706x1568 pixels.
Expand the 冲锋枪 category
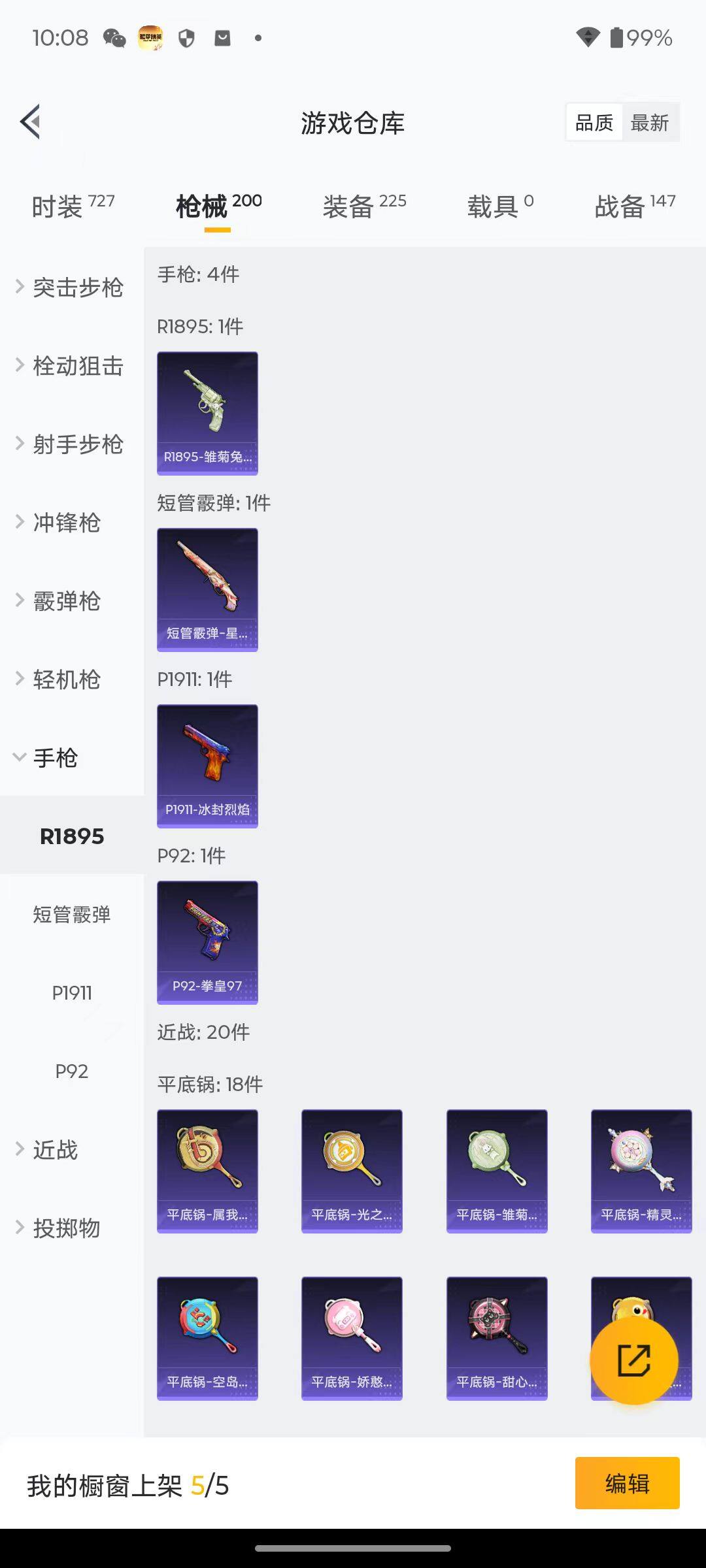pos(65,522)
